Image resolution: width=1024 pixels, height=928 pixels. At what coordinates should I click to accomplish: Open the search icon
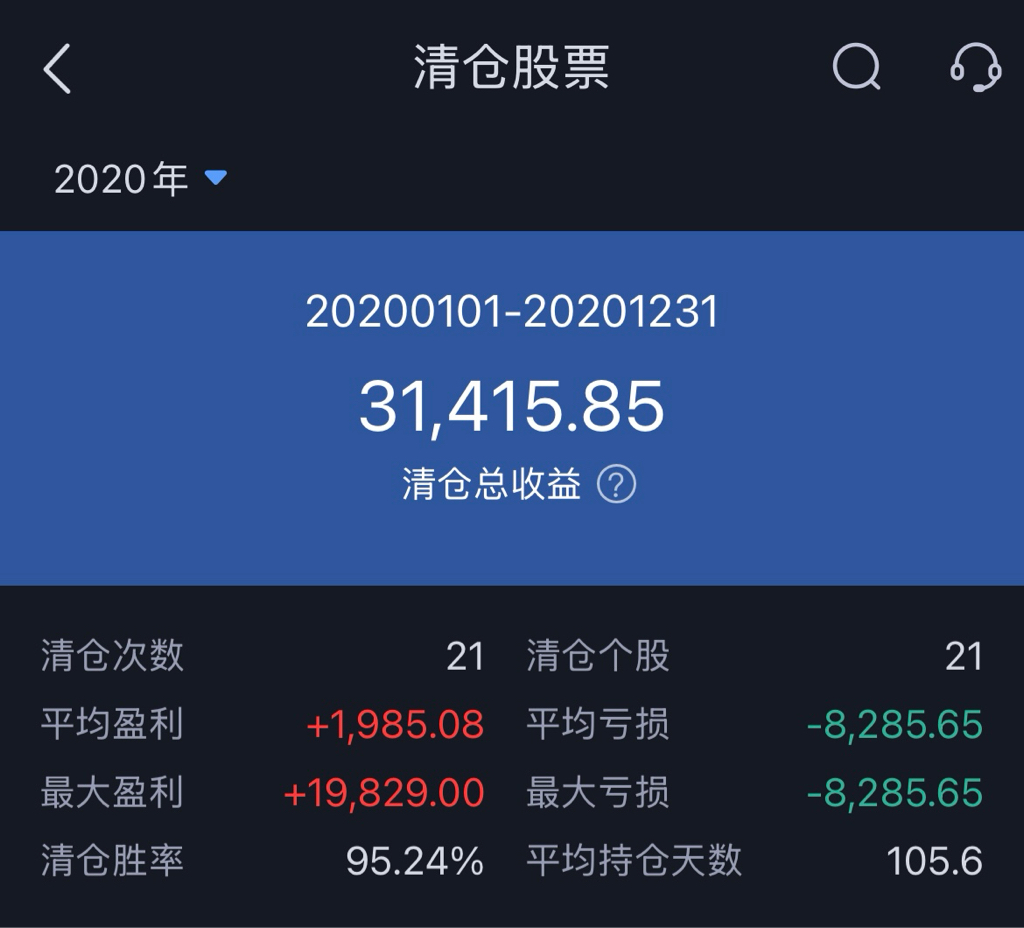pyautogui.click(x=856, y=68)
